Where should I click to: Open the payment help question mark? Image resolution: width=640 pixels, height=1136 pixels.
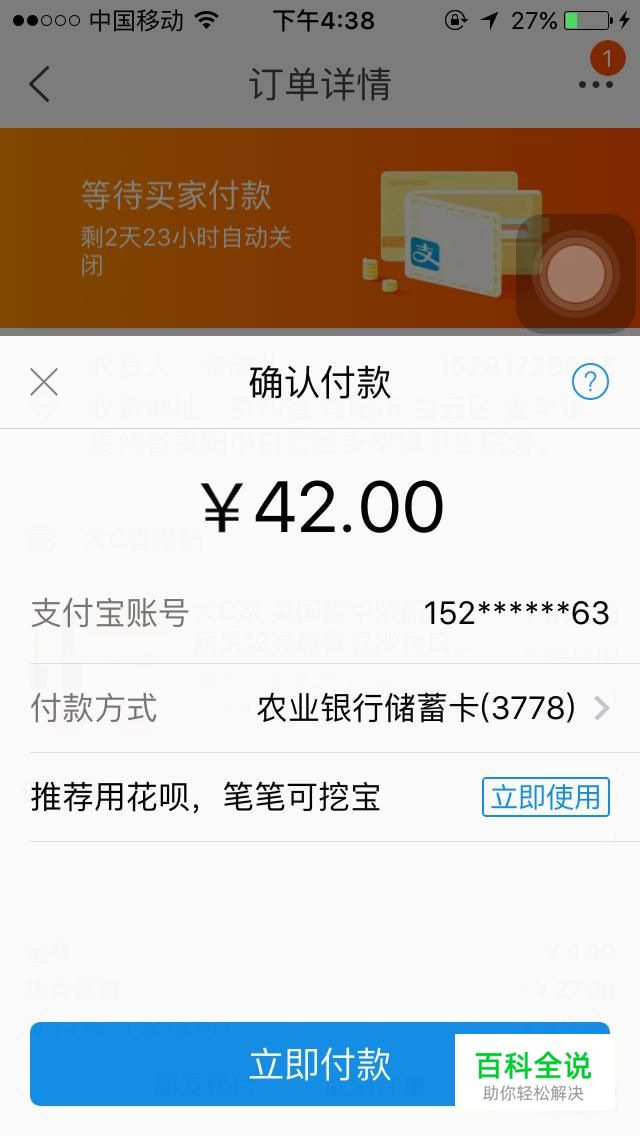[x=590, y=382]
